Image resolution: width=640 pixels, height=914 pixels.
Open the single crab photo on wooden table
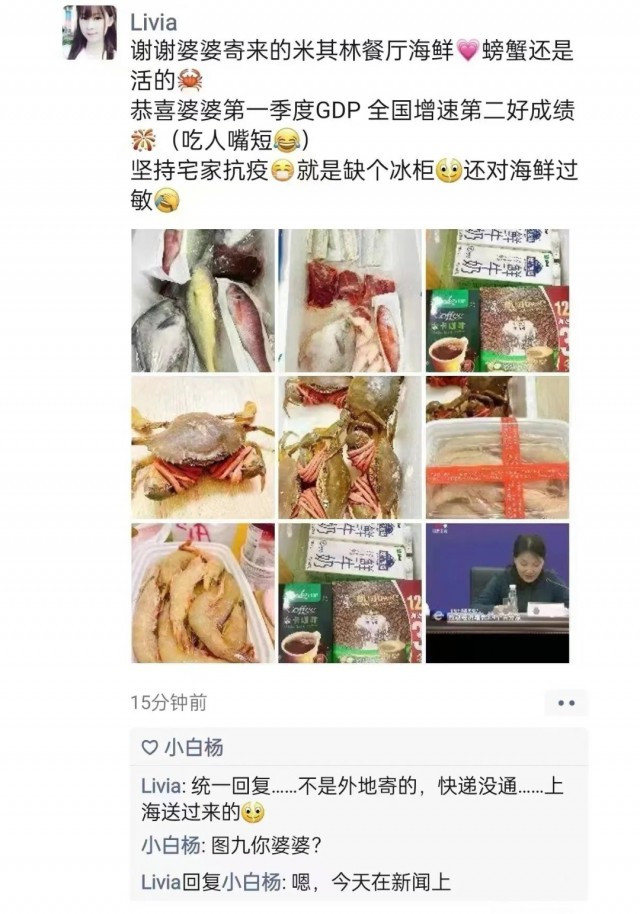(x=203, y=446)
